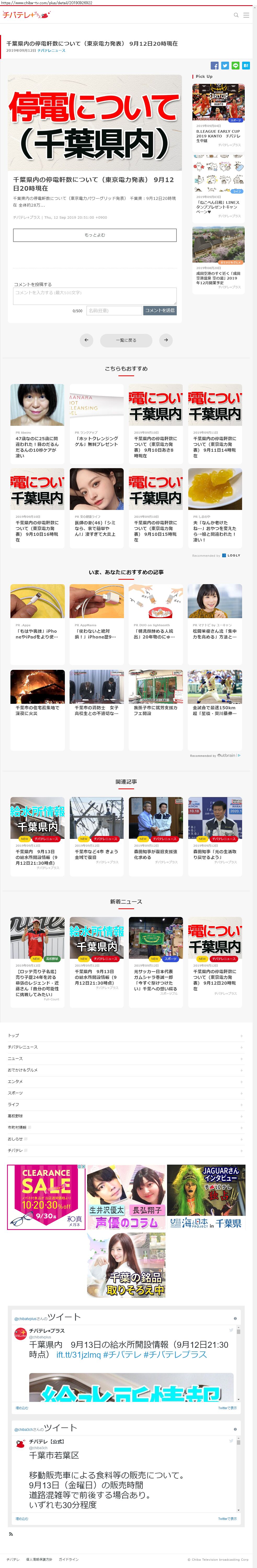Open the B.LEAGUE EARLY CUP Pick Up card

point(218,116)
